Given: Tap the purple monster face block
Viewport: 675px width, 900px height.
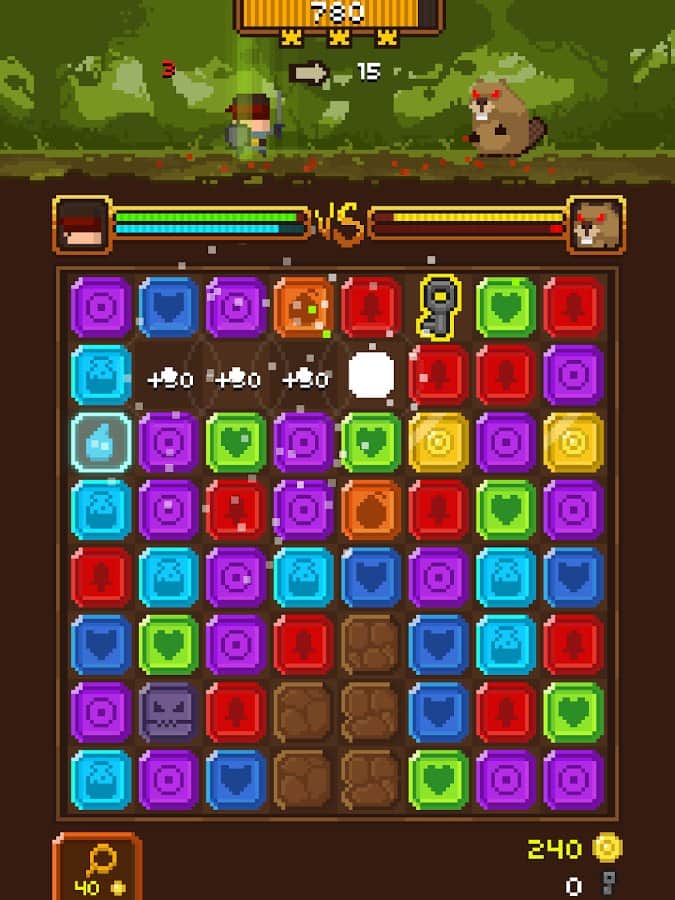Looking at the screenshot, I should pos(168,711).
